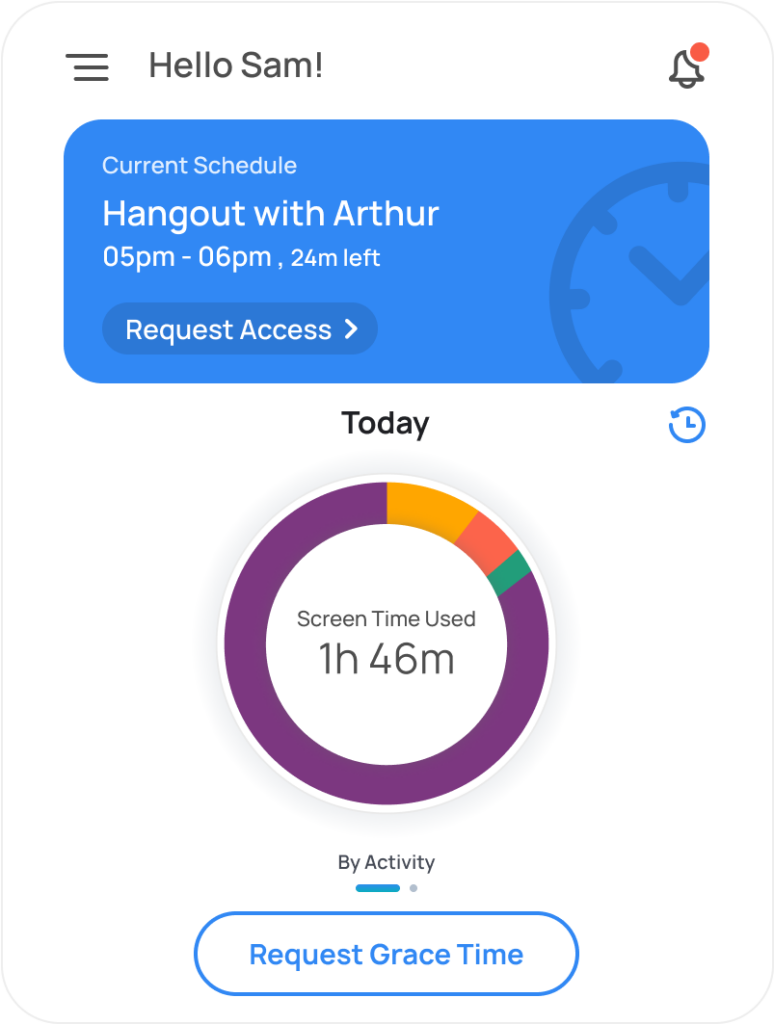Tap the Request Grace Time button

(x=386, y=954)
